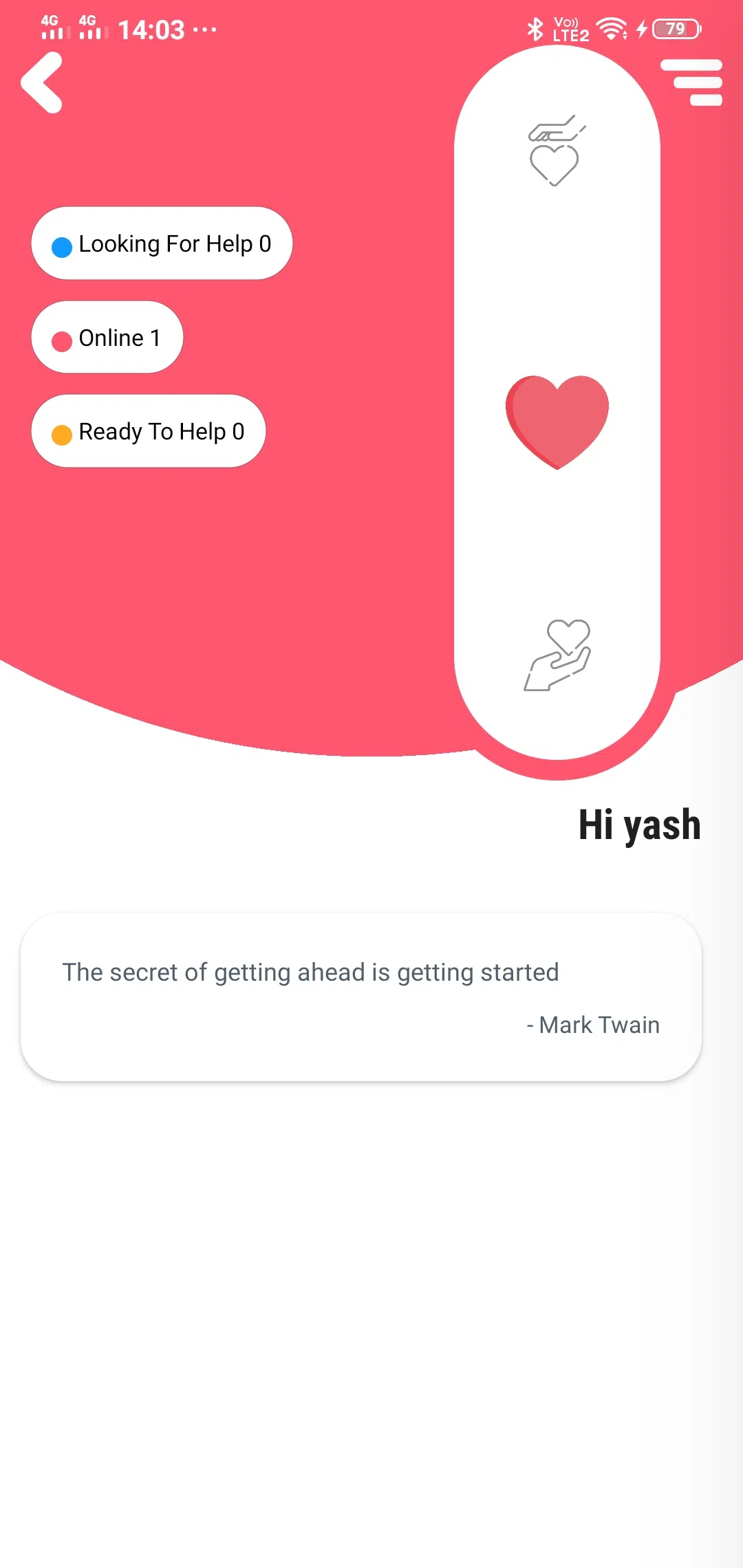Viewport: 743px width, 1568px height.
Task: Tap the hand-over-heart icon in the pill
Action: click(556, 151)
